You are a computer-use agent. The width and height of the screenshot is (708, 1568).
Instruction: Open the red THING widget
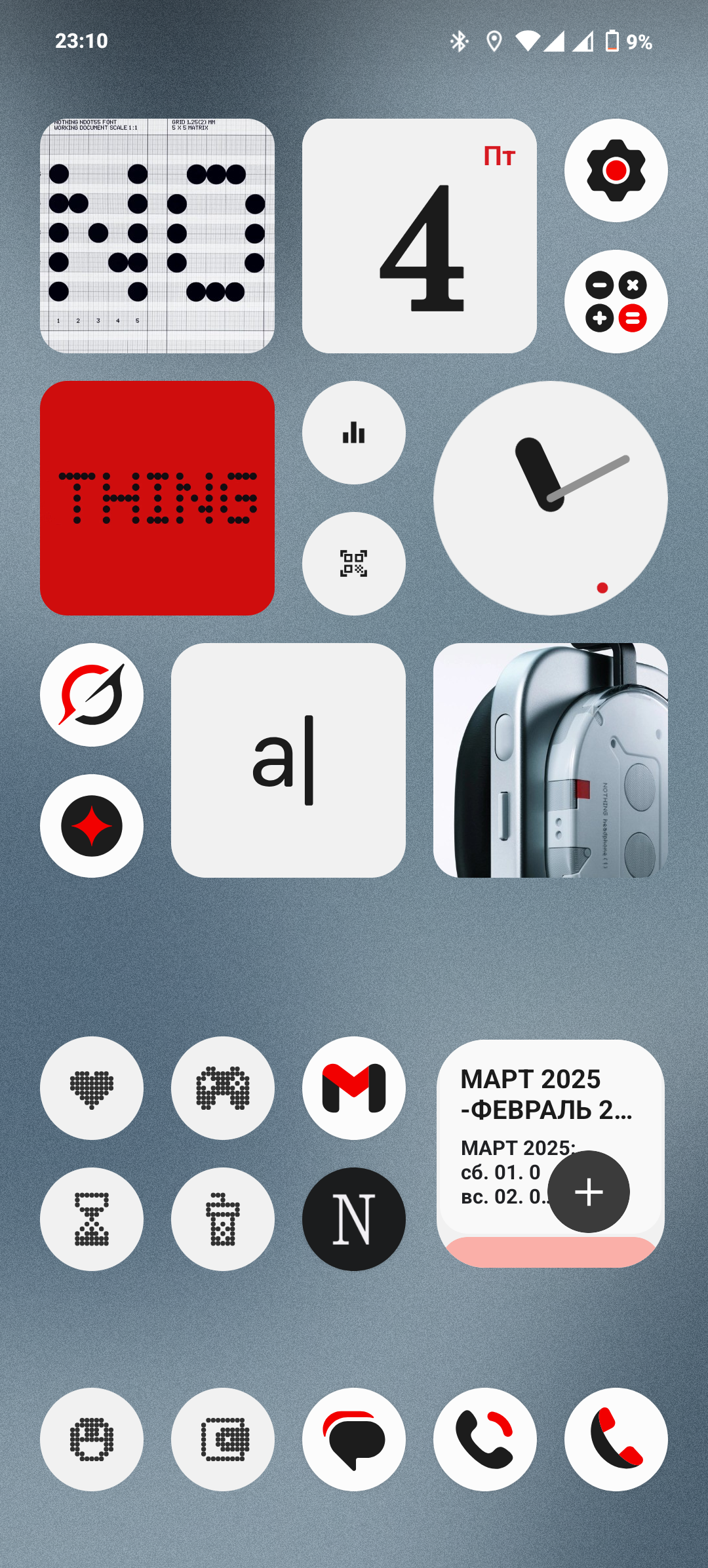pyautogui.click(x=157, y=498)
